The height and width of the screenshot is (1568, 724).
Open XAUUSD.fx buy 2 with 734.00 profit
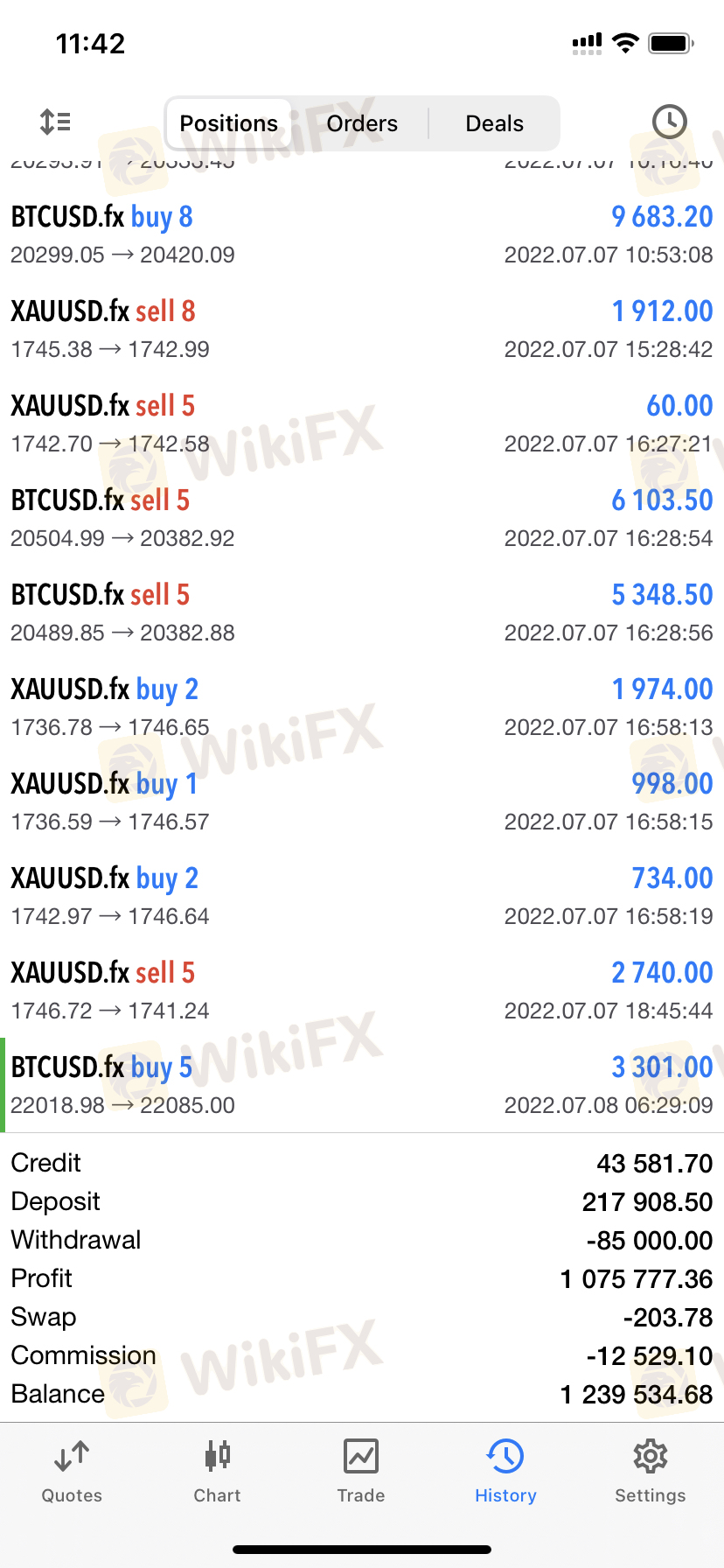coord(362,896)
